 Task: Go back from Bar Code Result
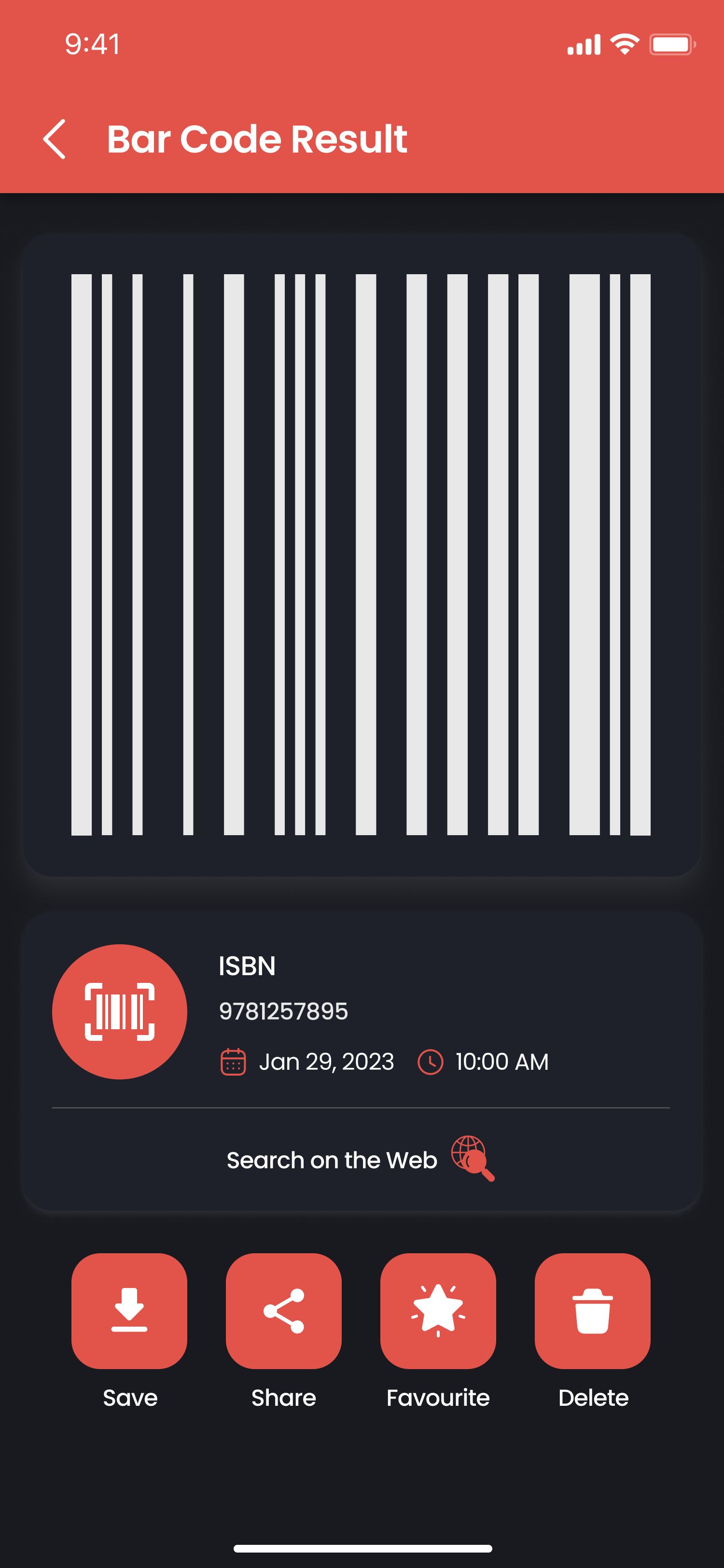coord(55,139)
